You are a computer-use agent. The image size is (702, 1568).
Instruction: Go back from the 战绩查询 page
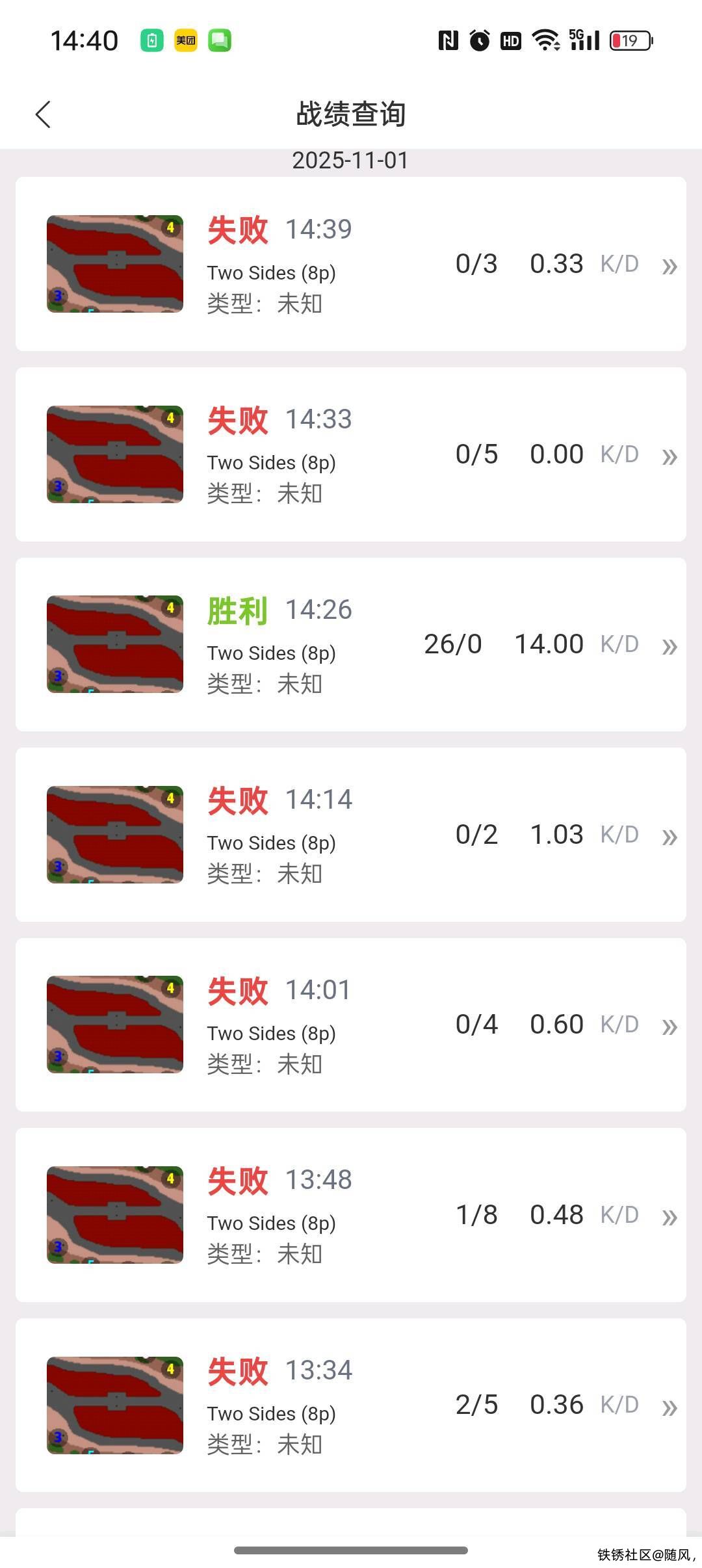coord(43,115)
